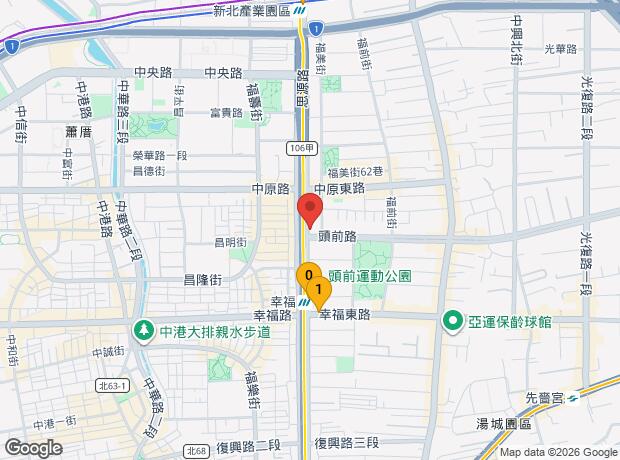Viewport: 620px width, 460px height.
Task: Open the 中港大排親水步道 park pin
Action: pos(144,331)
